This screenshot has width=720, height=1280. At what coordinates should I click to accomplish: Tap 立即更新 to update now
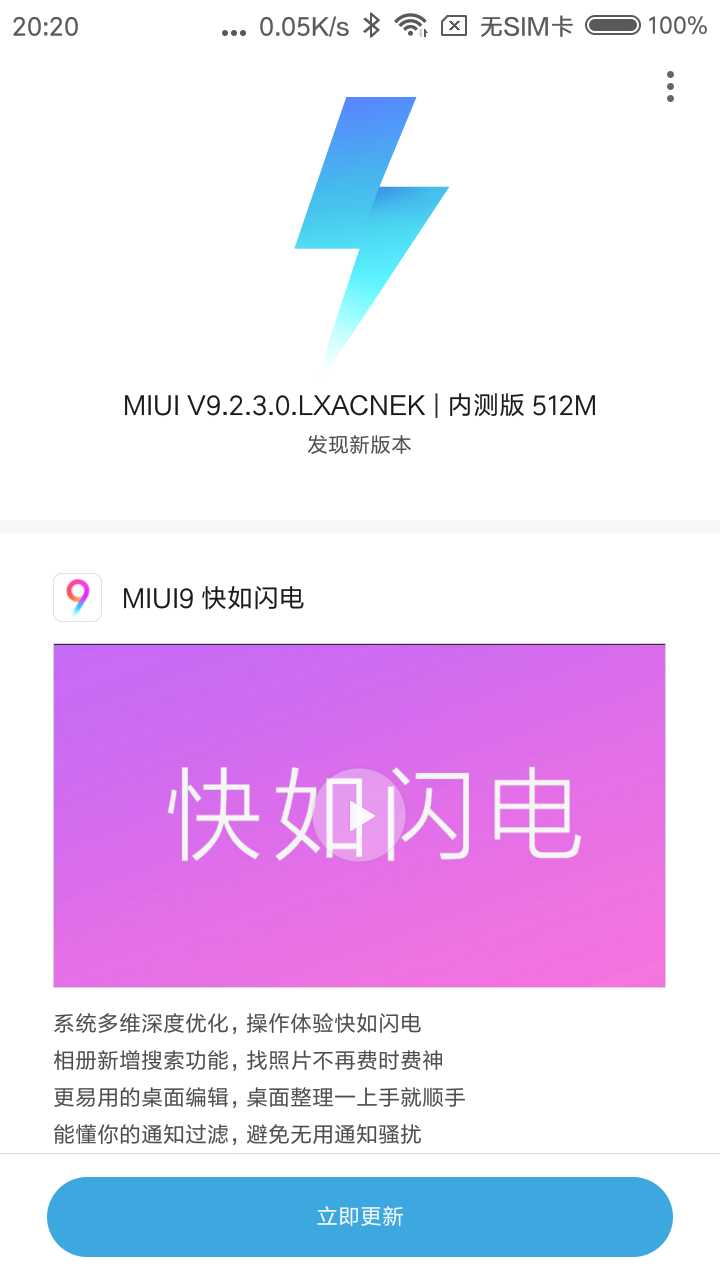point(360,1216)
